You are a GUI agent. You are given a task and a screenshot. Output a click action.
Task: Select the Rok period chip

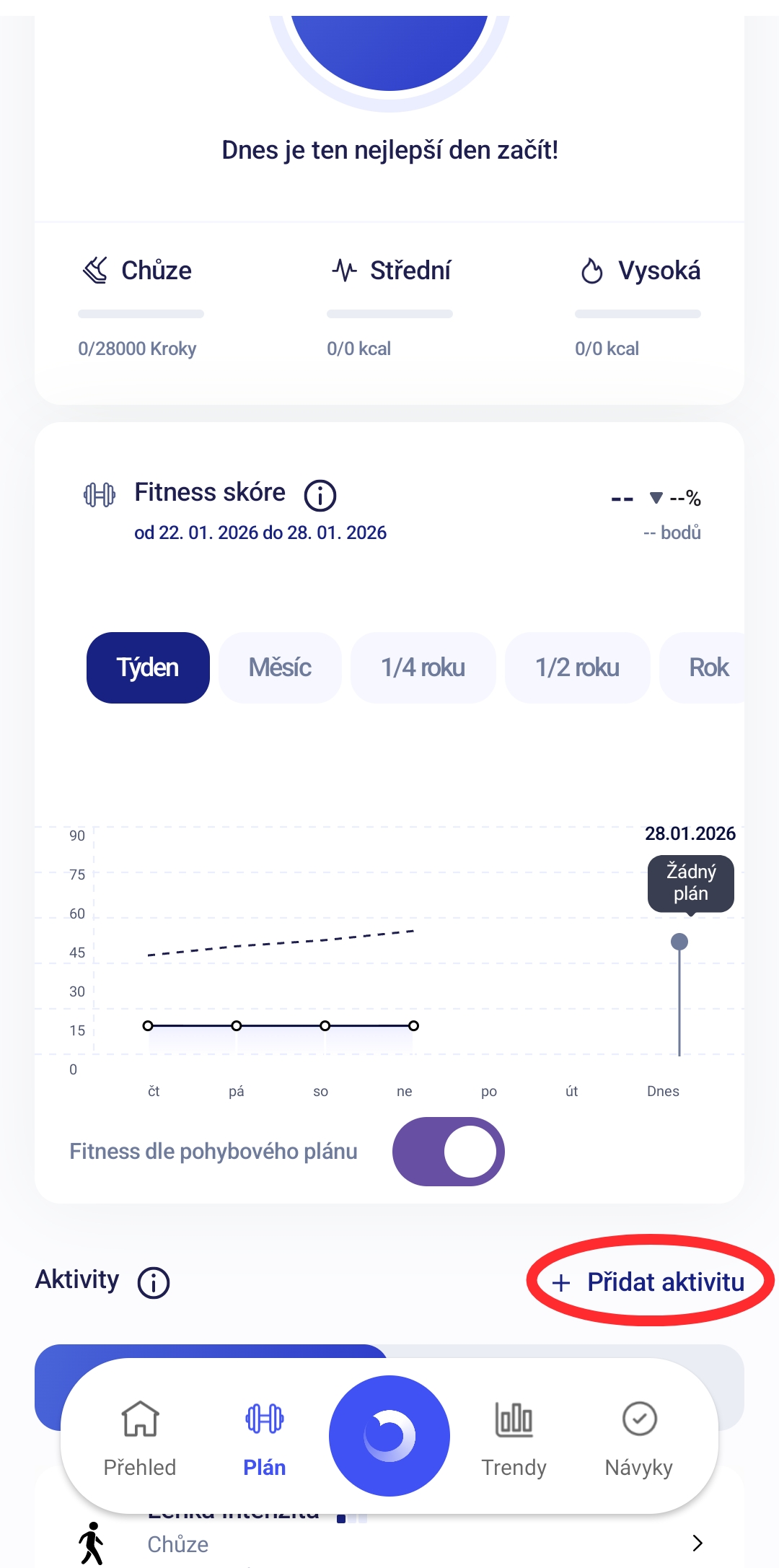tap(708, 667)
